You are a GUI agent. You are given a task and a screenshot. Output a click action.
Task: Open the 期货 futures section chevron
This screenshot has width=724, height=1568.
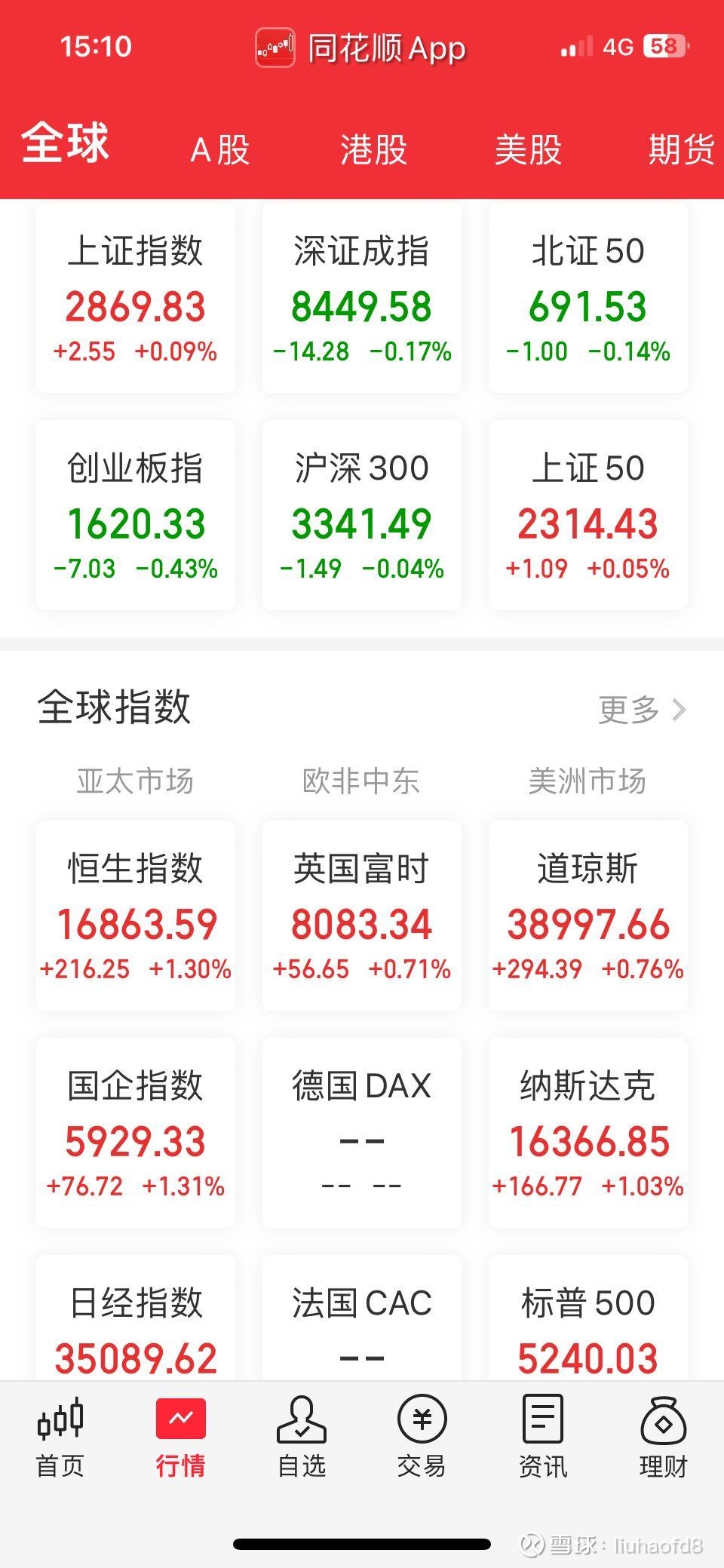coord(681,149)
